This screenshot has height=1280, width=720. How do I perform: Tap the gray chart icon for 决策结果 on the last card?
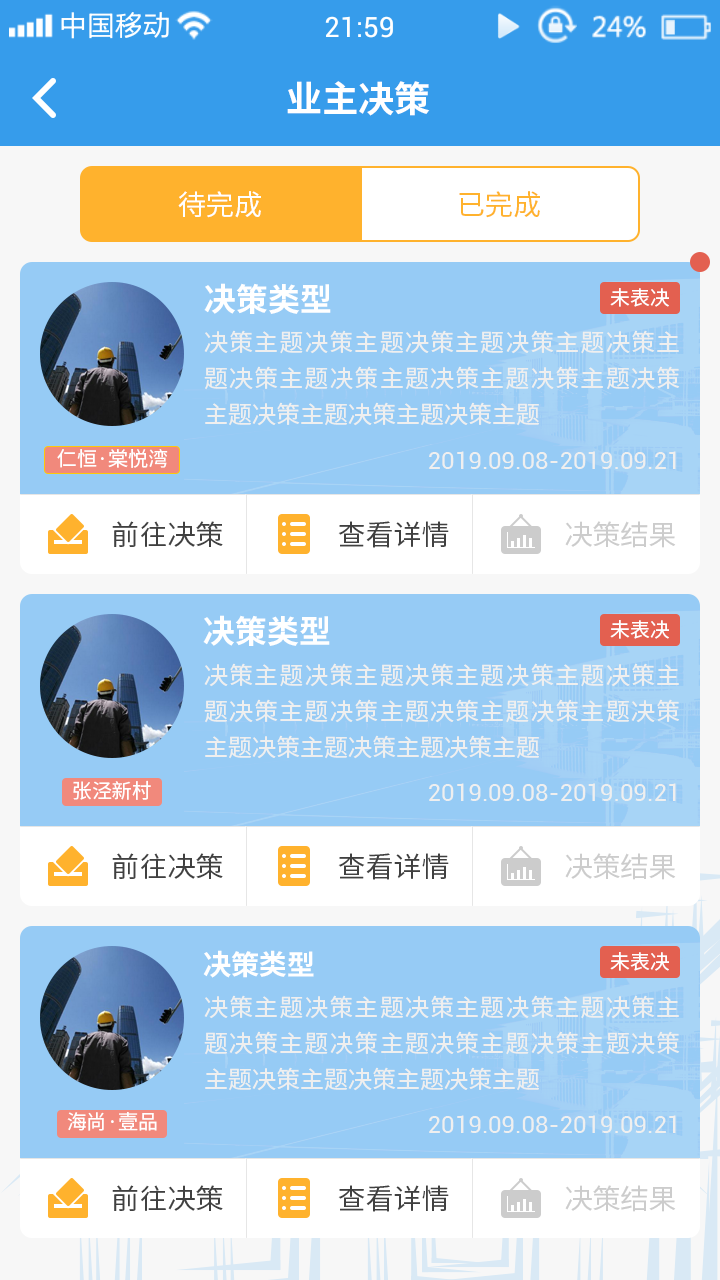pos(520,1197)
